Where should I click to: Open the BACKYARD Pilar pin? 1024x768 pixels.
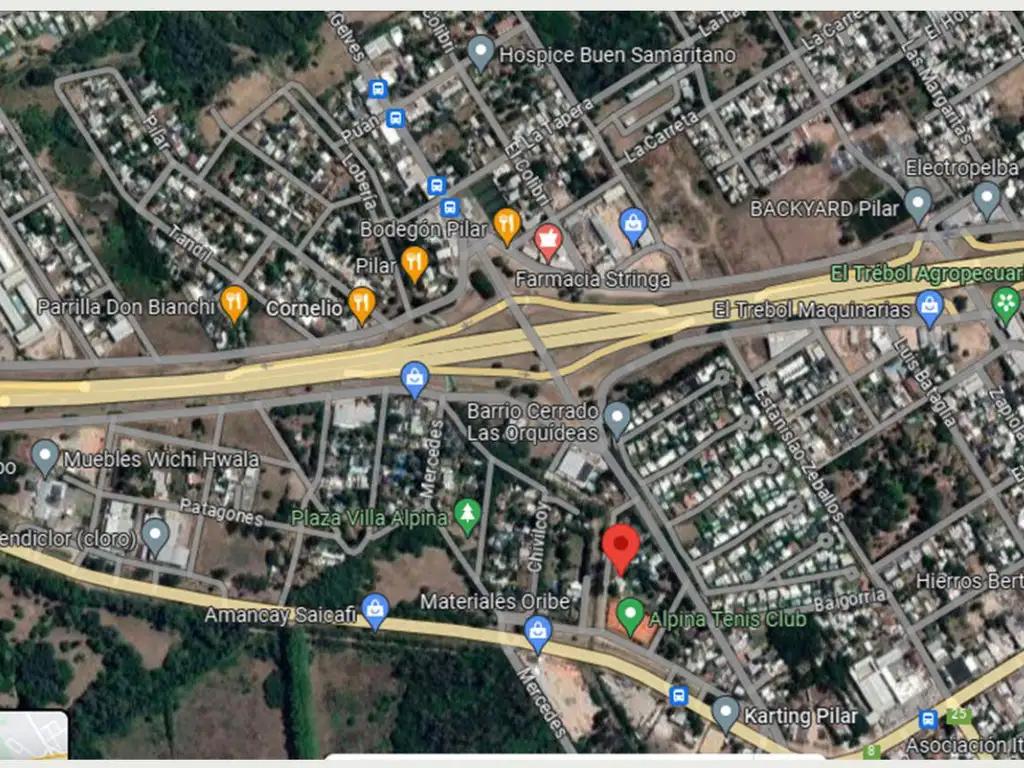(x=917, y=204)
